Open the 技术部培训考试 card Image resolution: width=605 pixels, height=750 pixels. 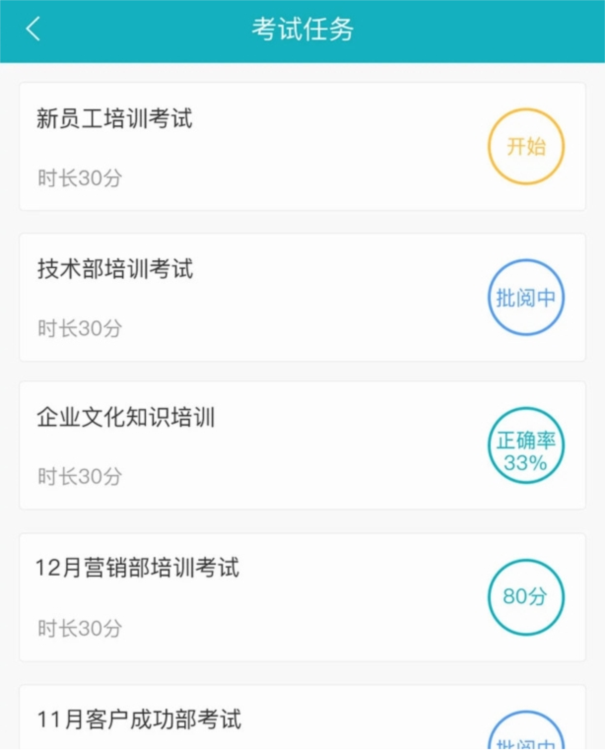250,297
